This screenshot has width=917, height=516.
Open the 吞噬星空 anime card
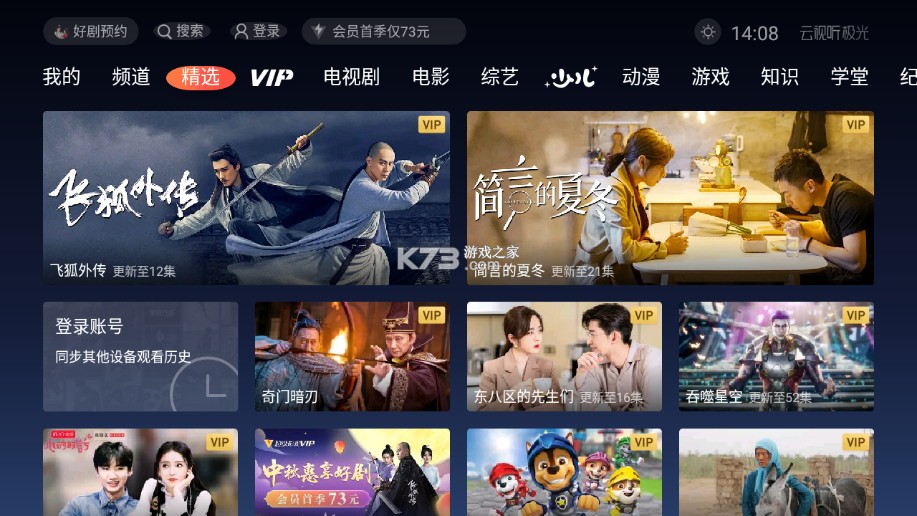pos(776,356)
